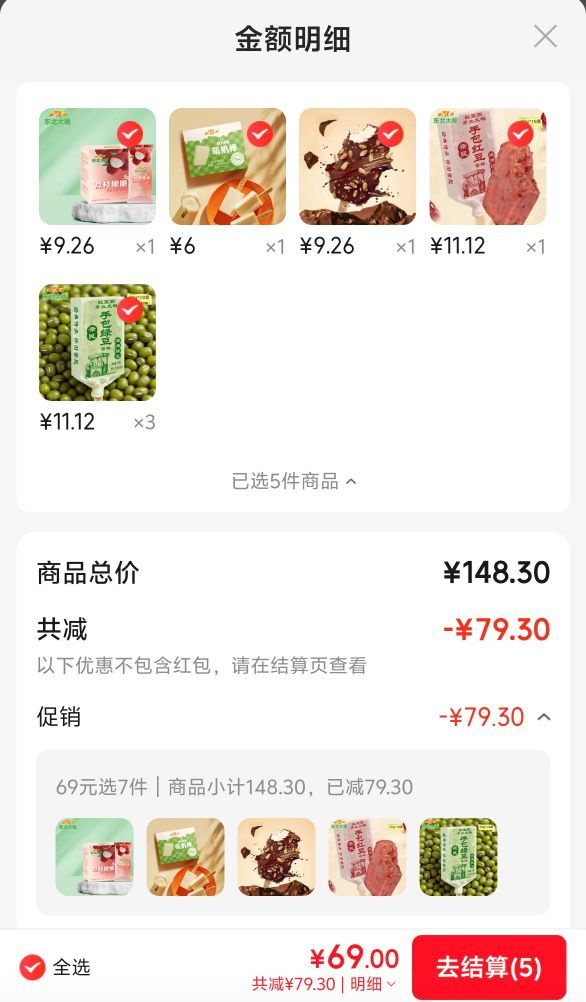
Task: Uncheck the green mung bean ice bar
Action: 130,311
